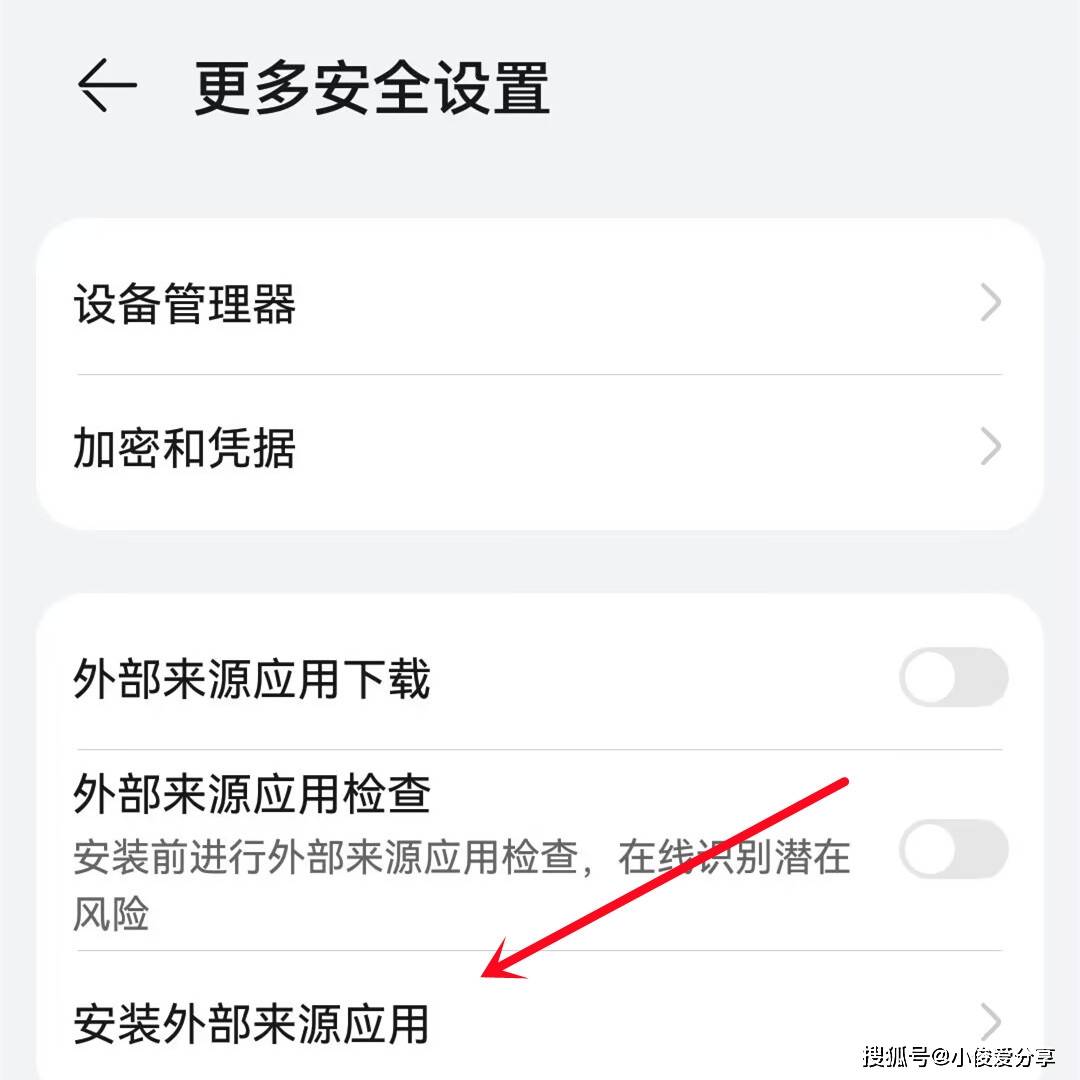Image resolution: width=1080 pixels, height=1080 pixels.
Task: Toggle 外部来源应用下载 switch
Action: (952, 678)
